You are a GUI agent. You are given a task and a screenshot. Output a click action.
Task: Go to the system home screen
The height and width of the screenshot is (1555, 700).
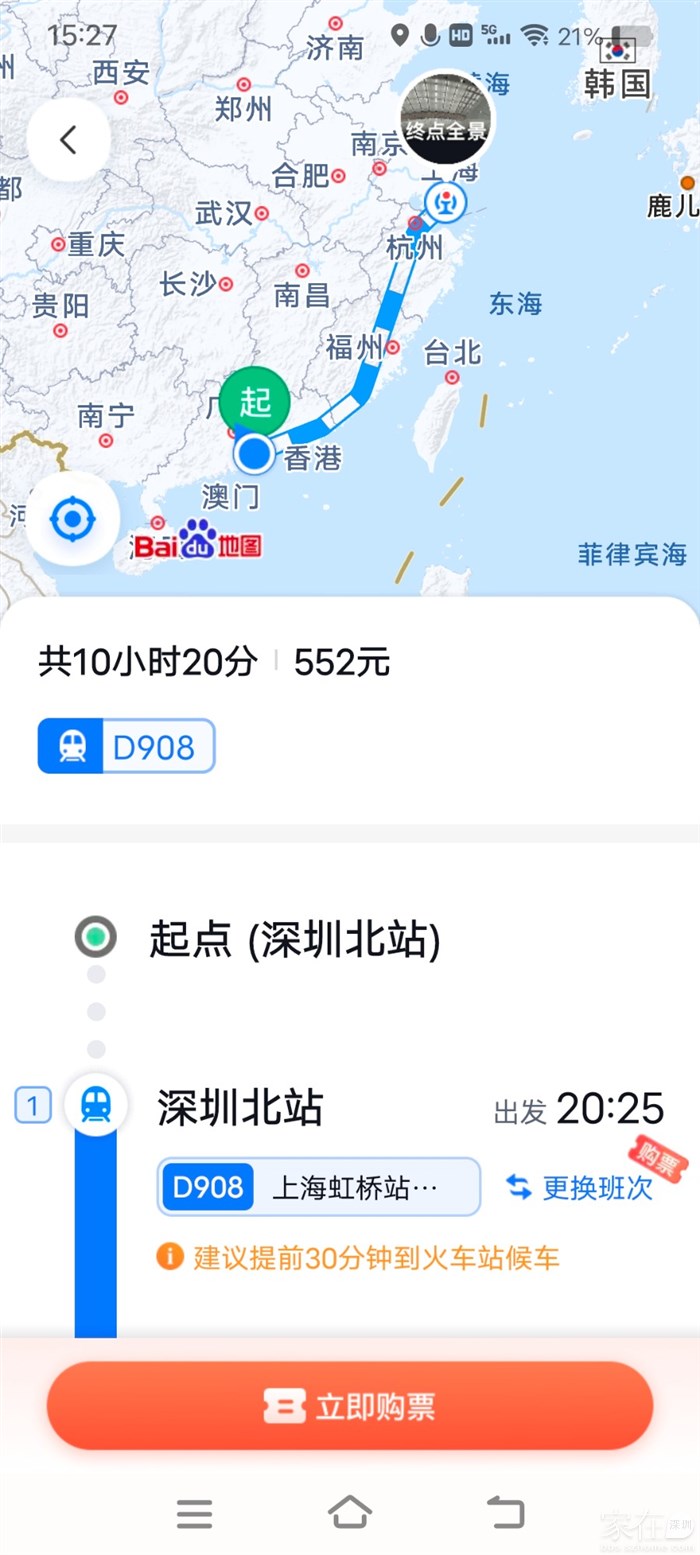(x=350, y=1512)
